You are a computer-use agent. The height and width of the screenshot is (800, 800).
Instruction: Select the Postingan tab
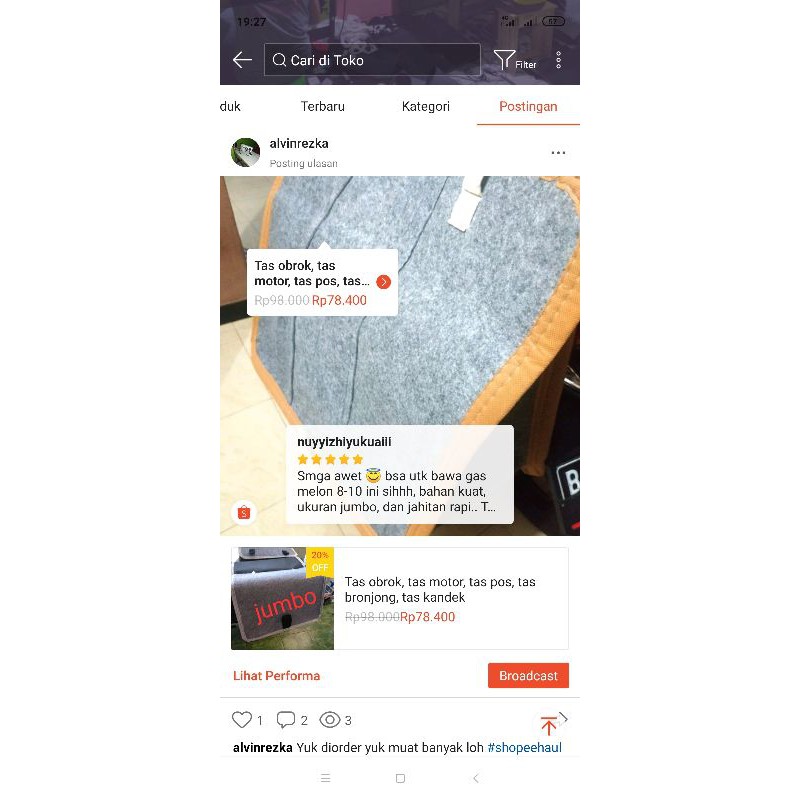pyautogui.click(x=528, y=106)
